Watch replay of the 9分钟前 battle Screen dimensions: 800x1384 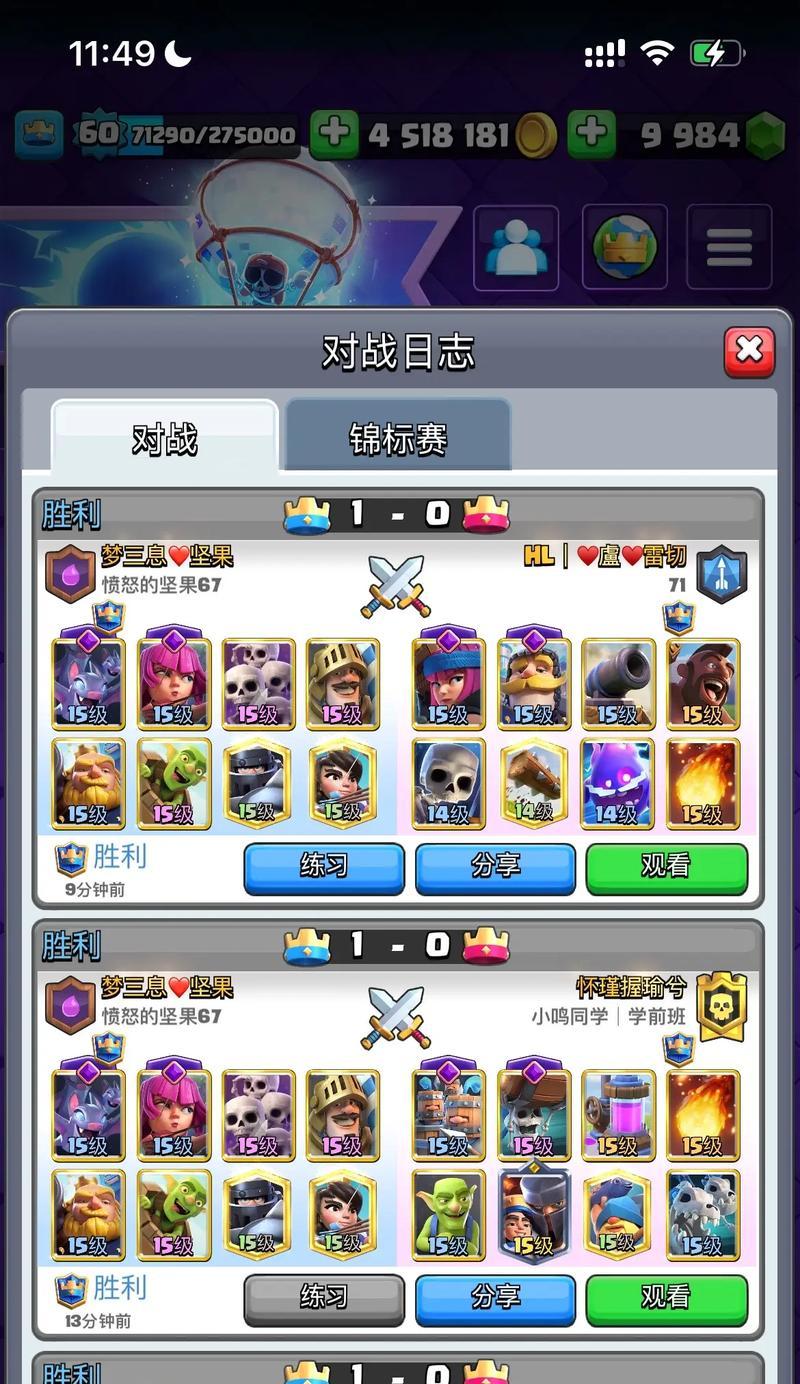click(x=666, y=867)
